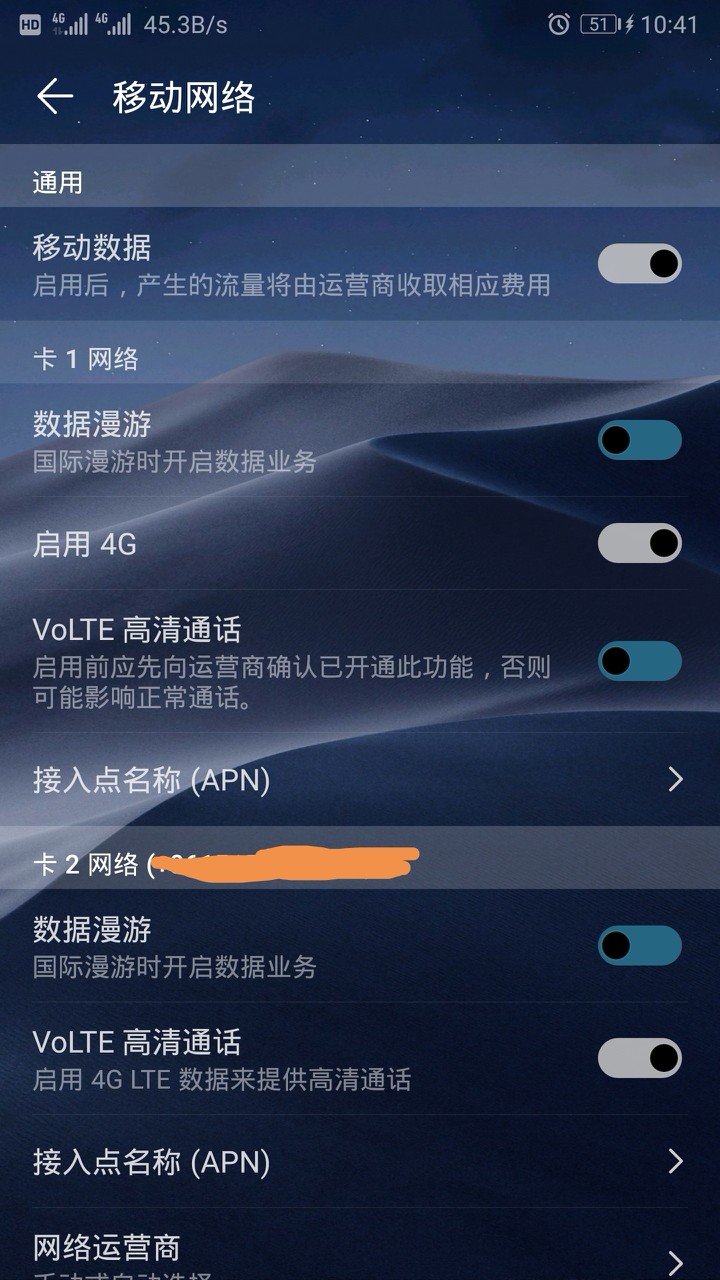Open 接入点名称 (APN) for 卡 2

360,1163
